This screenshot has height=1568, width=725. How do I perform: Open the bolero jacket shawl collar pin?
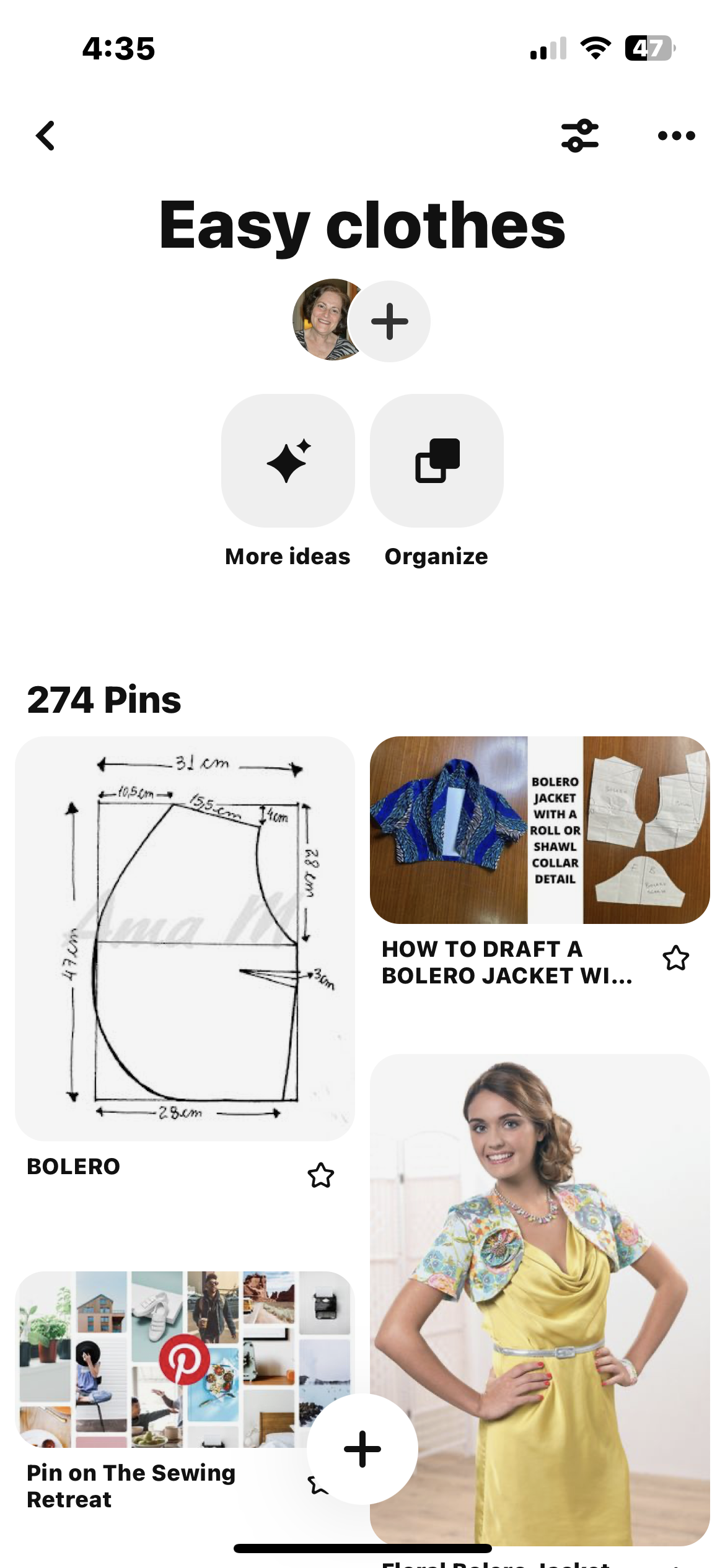(x=539, y=830)
